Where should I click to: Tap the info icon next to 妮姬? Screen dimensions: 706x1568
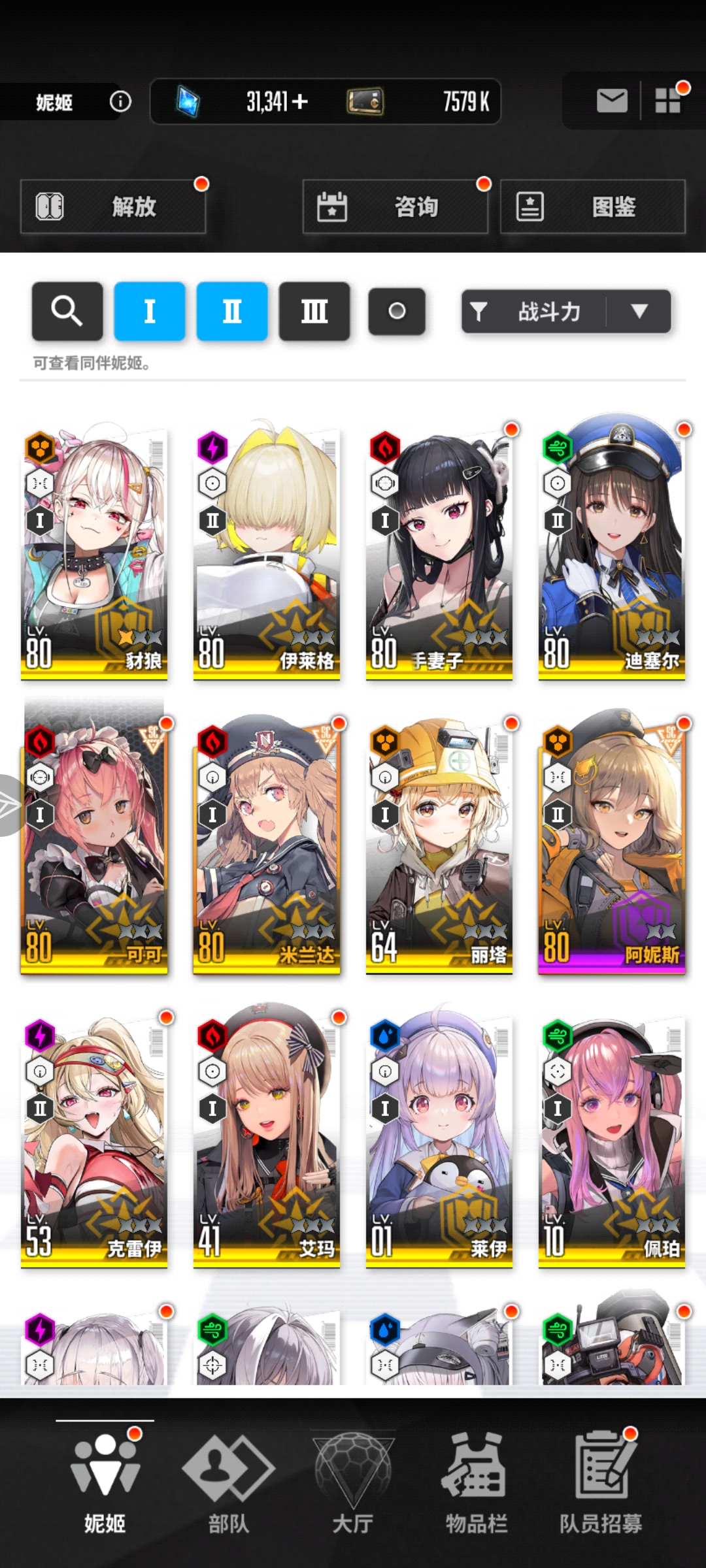click(120, 101)
